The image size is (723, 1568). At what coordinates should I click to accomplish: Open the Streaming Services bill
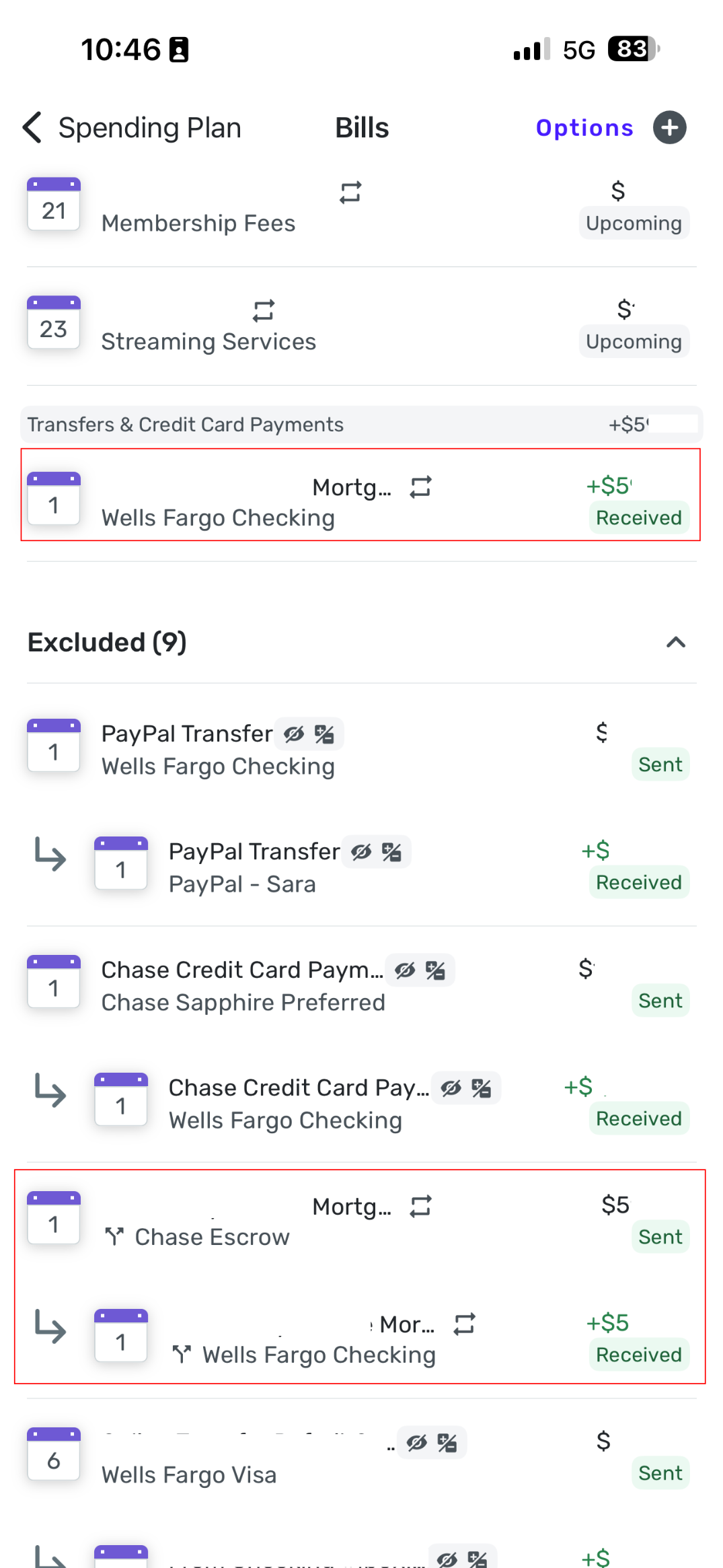tap(208, 341)
